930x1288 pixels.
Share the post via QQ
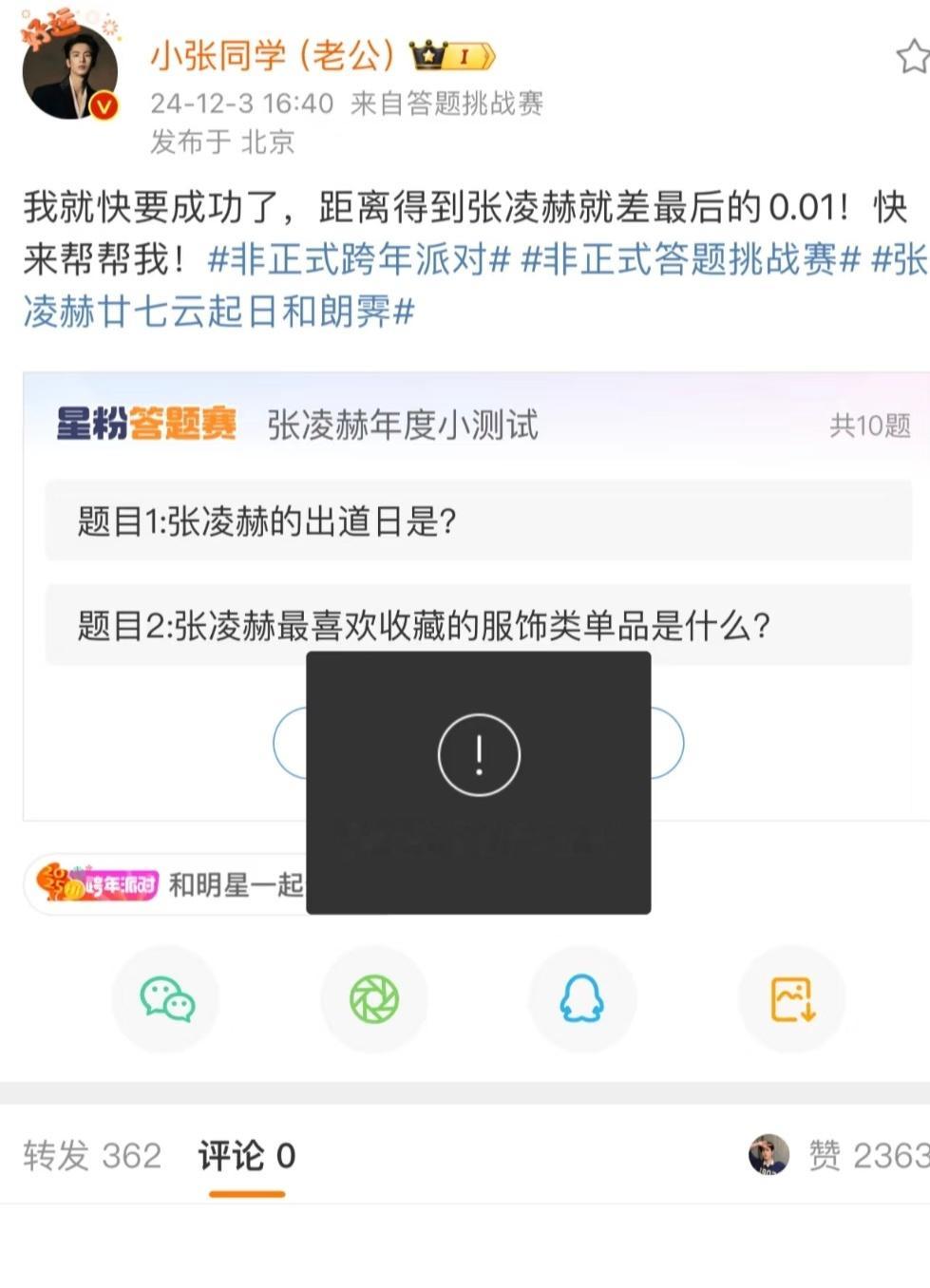tap(583, 998)
